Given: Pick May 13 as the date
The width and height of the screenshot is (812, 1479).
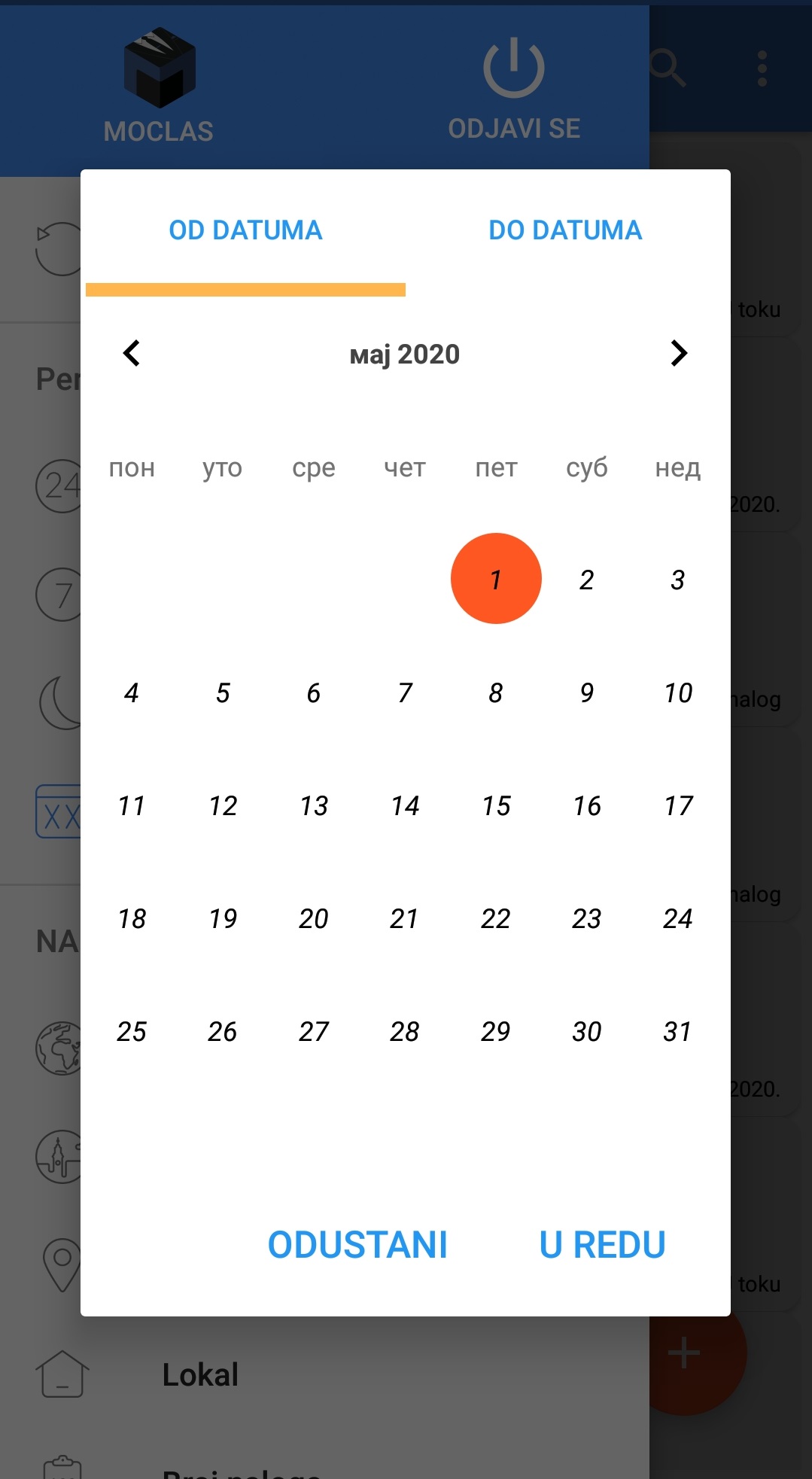Looking at the screenshot, I should pos(314,805).
